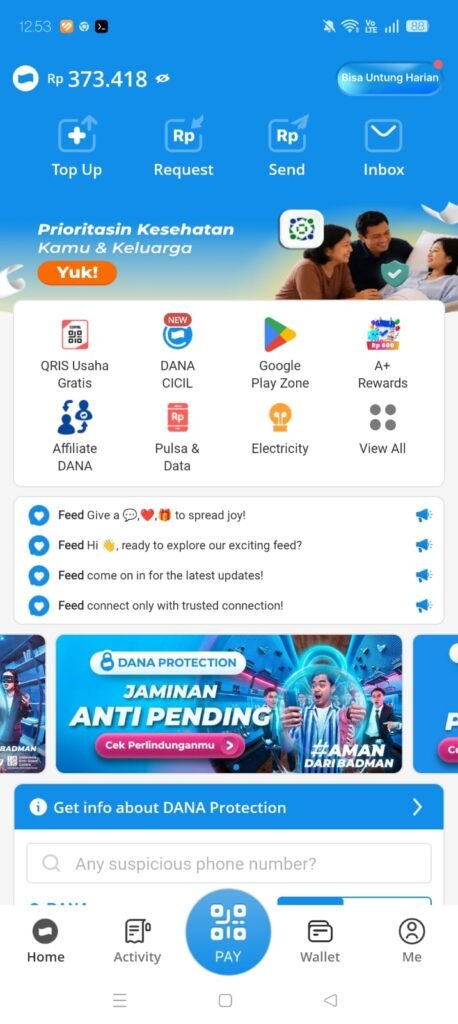This screenshot has width=458, height=1024.
Task: View All services
Action: point(382,429)
